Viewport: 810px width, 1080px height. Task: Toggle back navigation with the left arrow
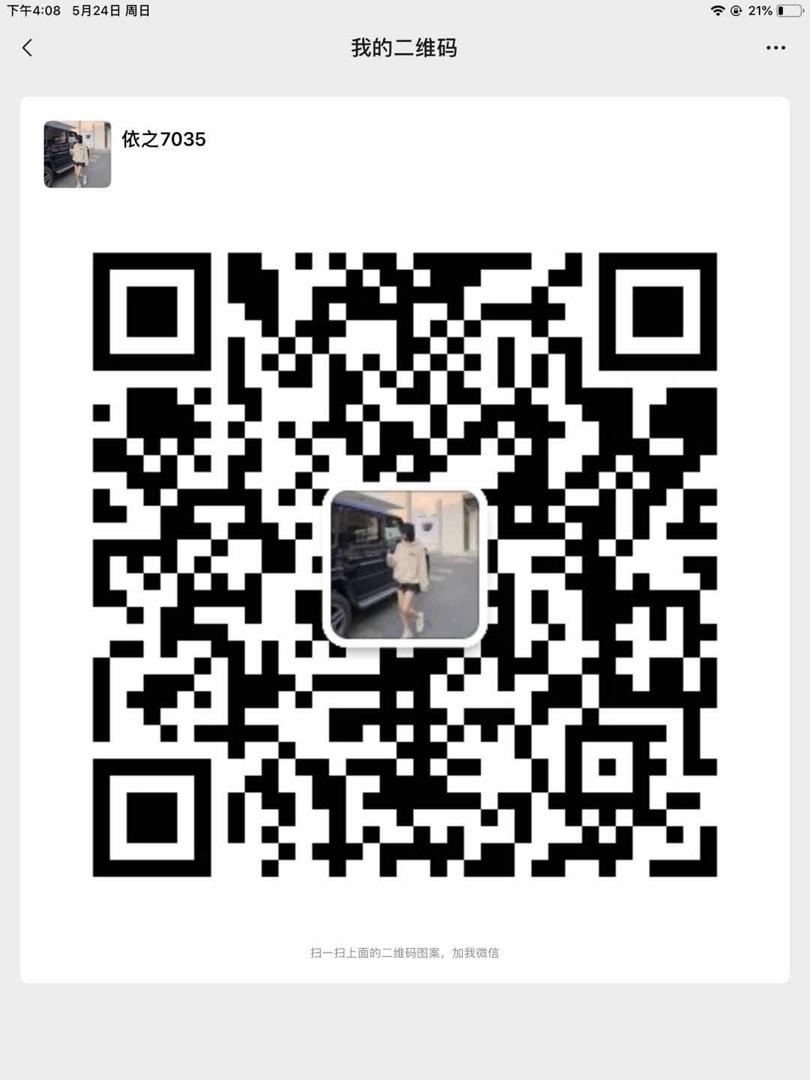(27, 47)
